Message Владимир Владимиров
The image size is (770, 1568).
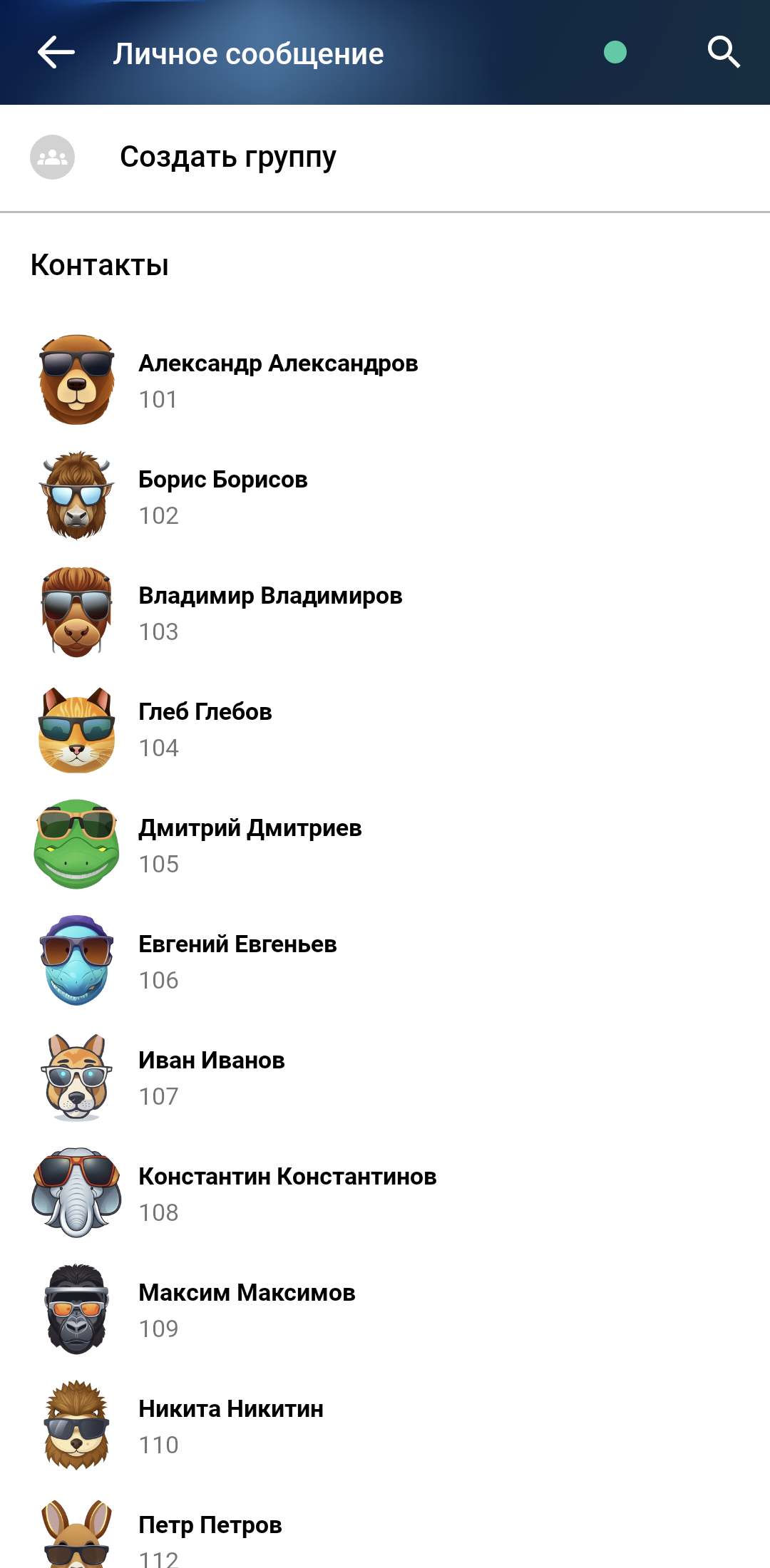[270, 612]
